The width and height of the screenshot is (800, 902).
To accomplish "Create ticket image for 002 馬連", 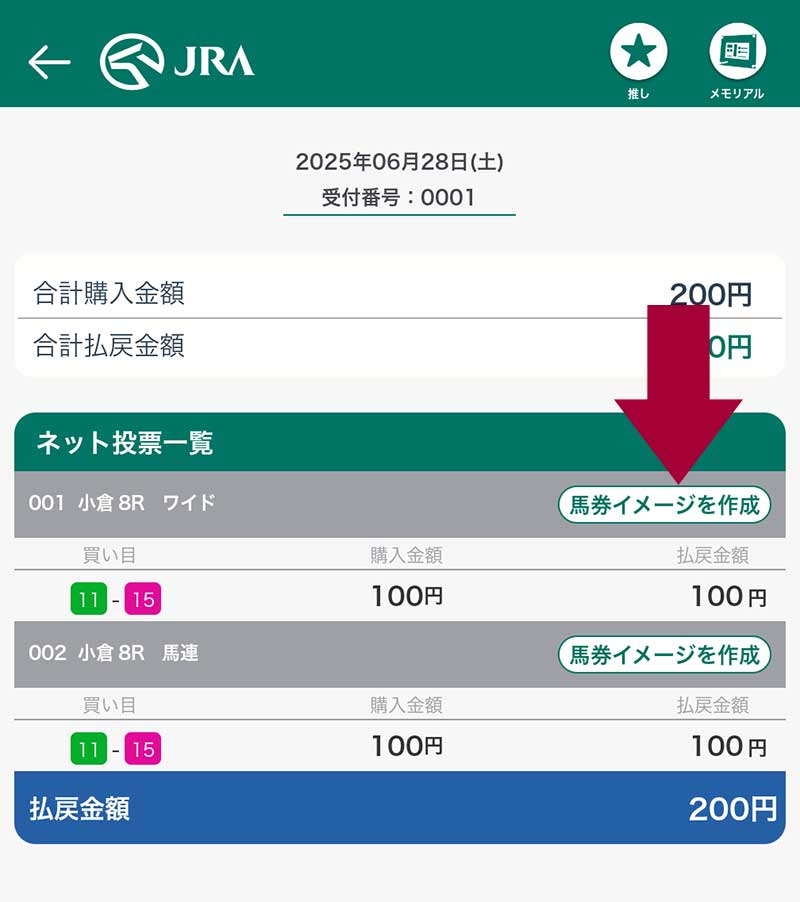I will click(x=664, y=655).
